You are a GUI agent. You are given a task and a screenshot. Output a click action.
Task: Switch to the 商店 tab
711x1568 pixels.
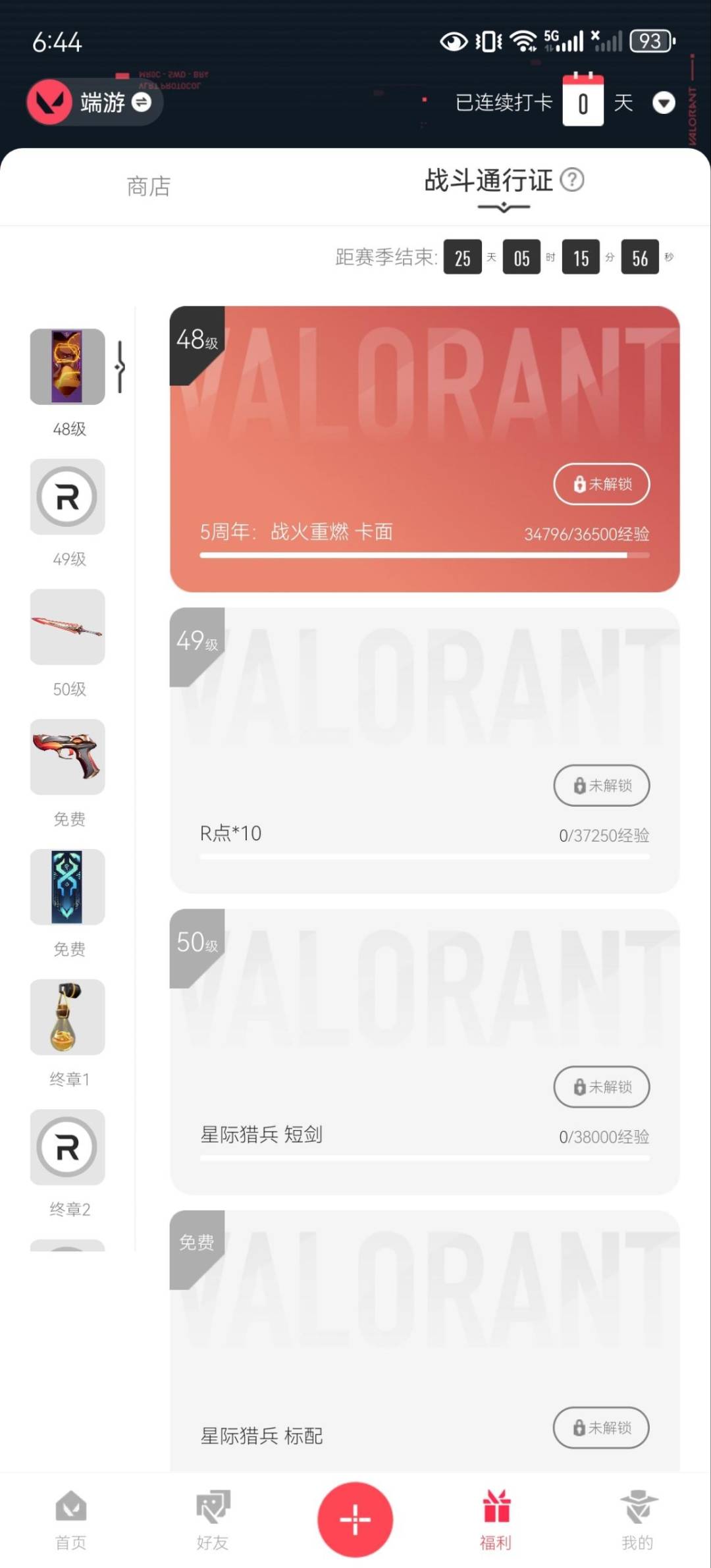pyautogui.click(x=149, y=186)
